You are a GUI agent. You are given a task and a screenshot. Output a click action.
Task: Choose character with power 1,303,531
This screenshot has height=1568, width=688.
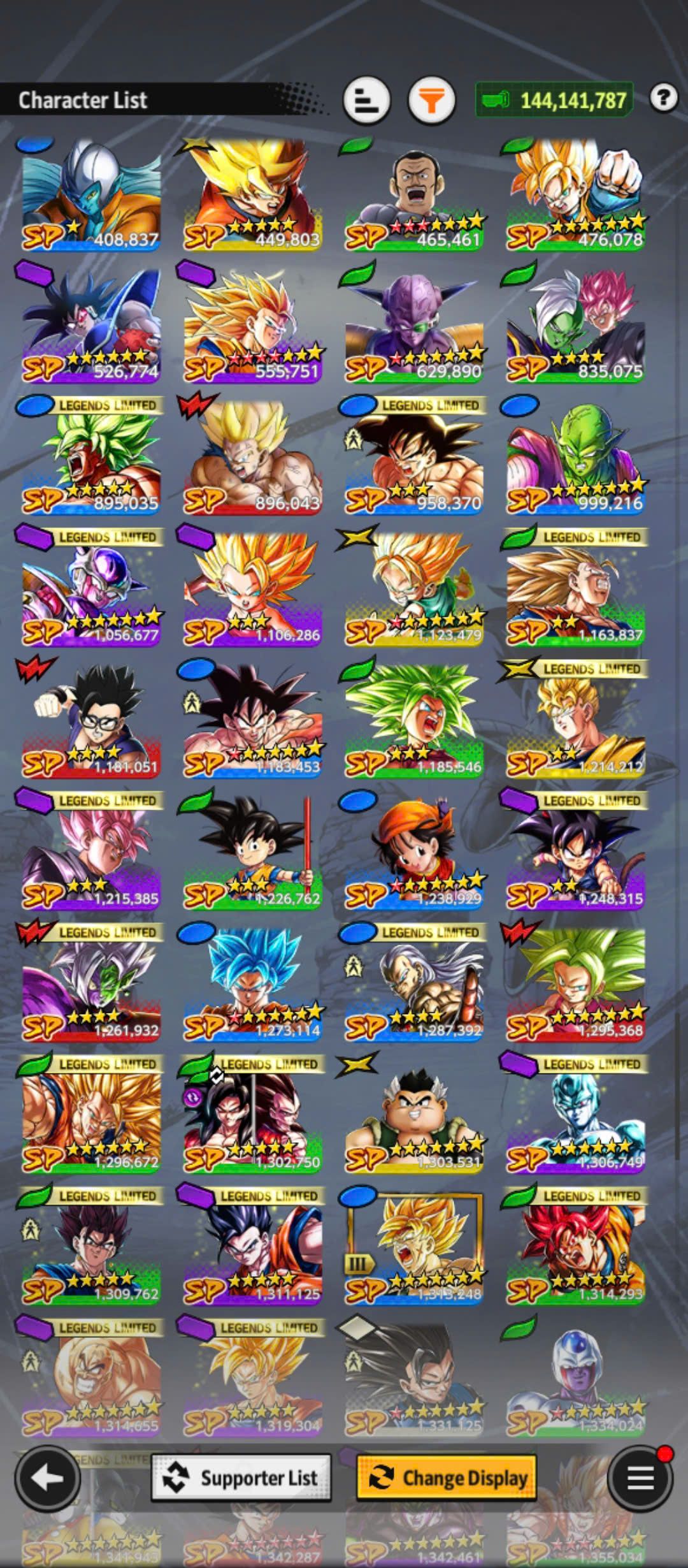pos(414,1117)
